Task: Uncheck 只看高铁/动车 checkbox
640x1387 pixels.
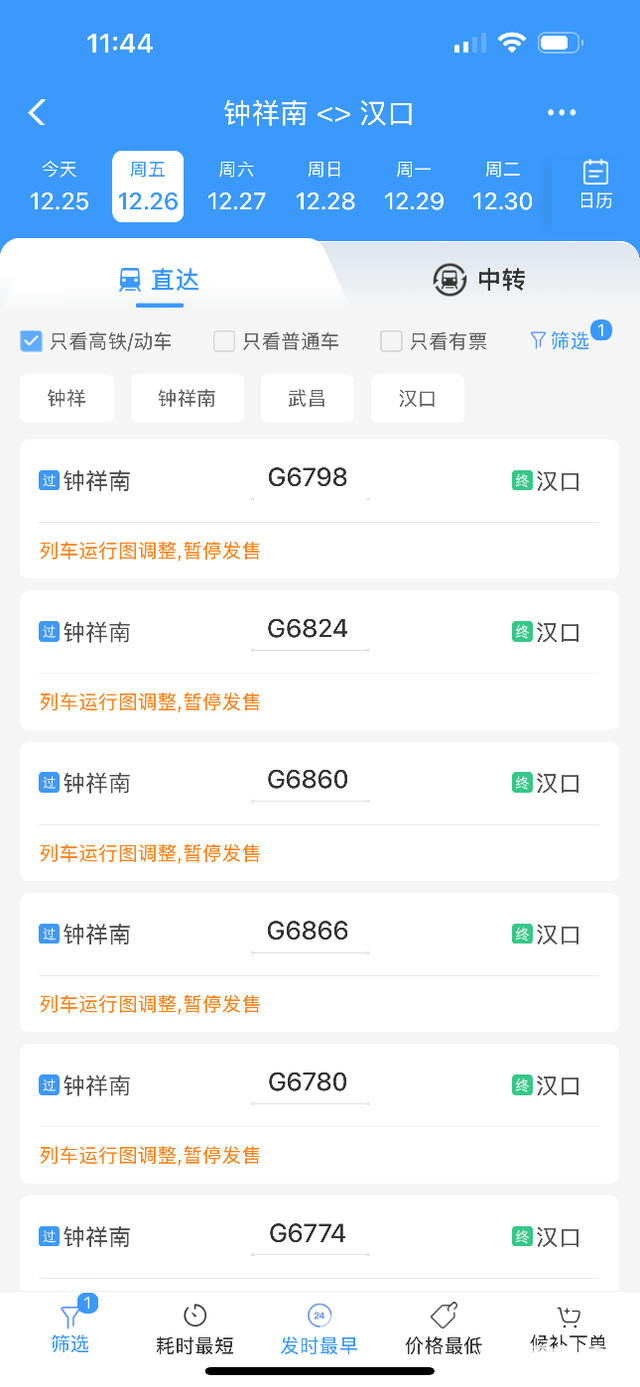Action: coord(31,341)
